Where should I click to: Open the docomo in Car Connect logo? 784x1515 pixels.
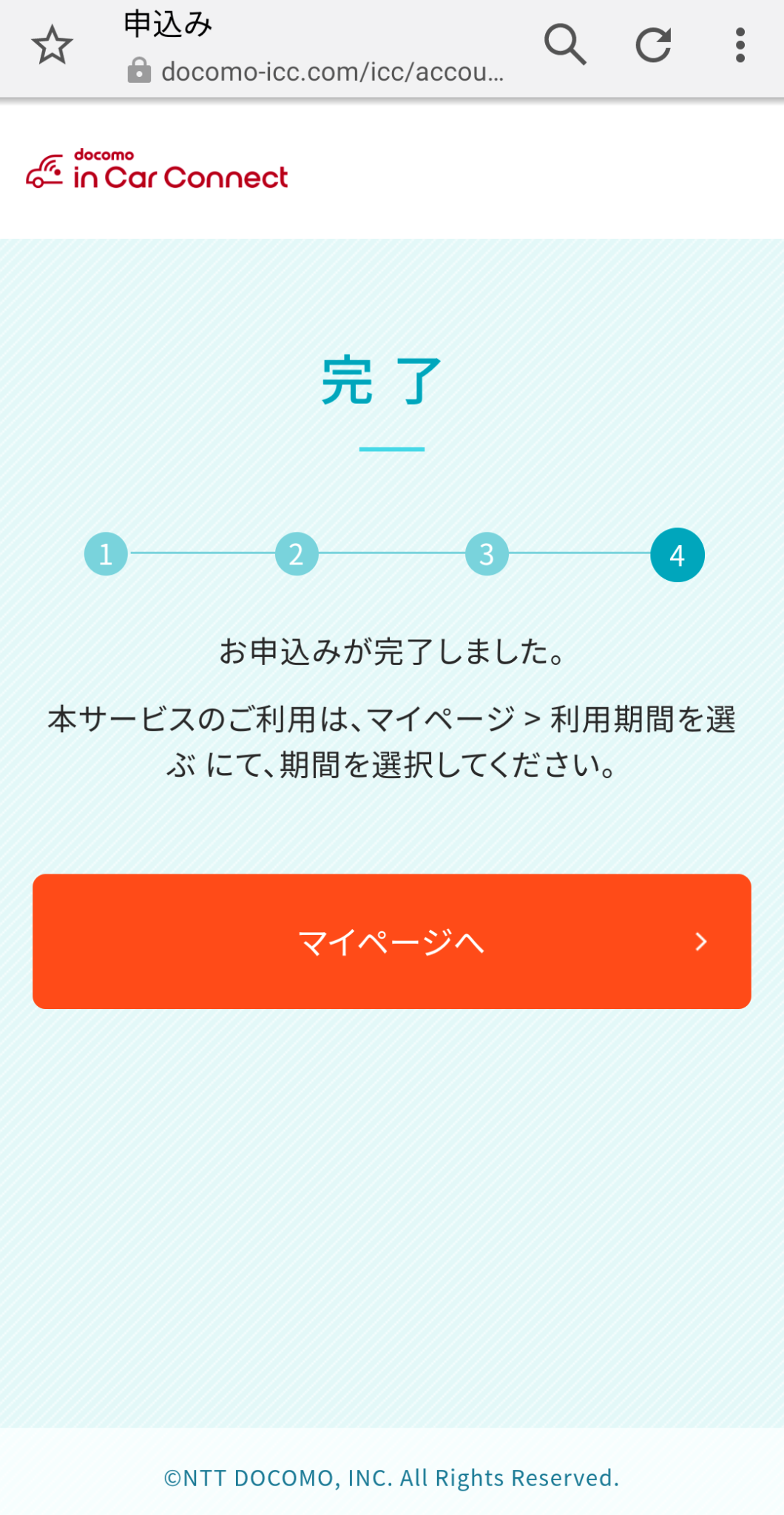click(x=157, y=169)
